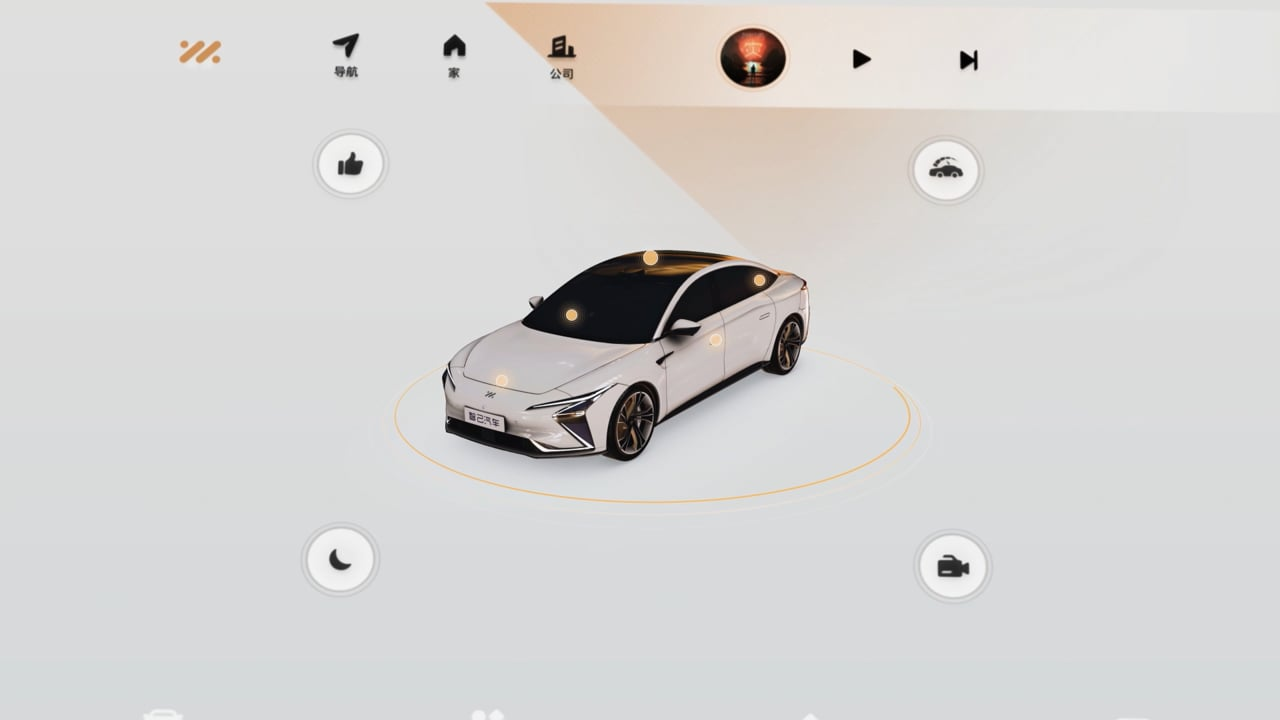
Task: Play the current music track
Action: tap(861, 59)
